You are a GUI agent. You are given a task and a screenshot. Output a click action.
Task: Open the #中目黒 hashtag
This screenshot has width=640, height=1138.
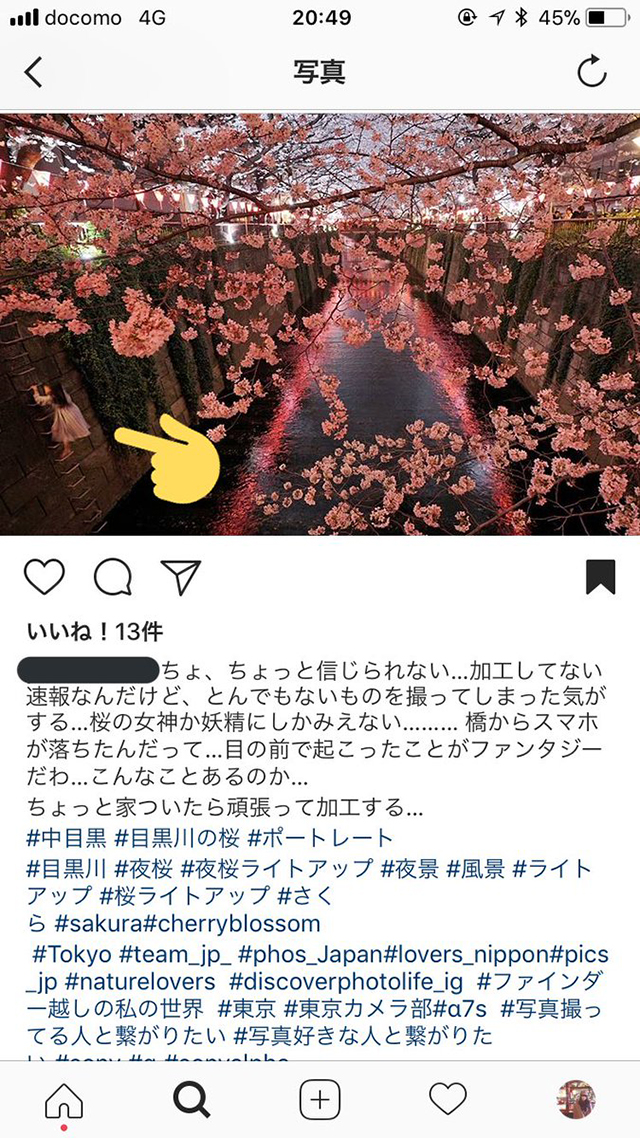66,837
